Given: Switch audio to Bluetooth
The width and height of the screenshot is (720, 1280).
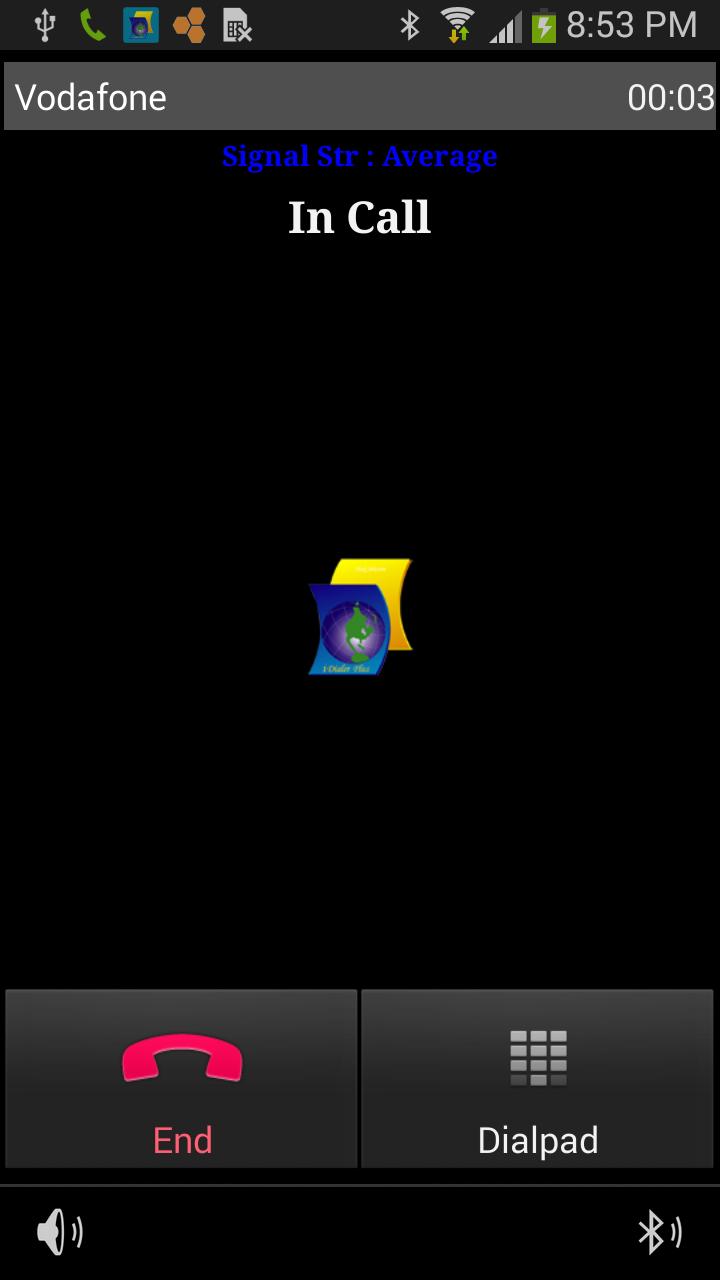Looking at the screenshot, I should click(x=659, y=1232).
